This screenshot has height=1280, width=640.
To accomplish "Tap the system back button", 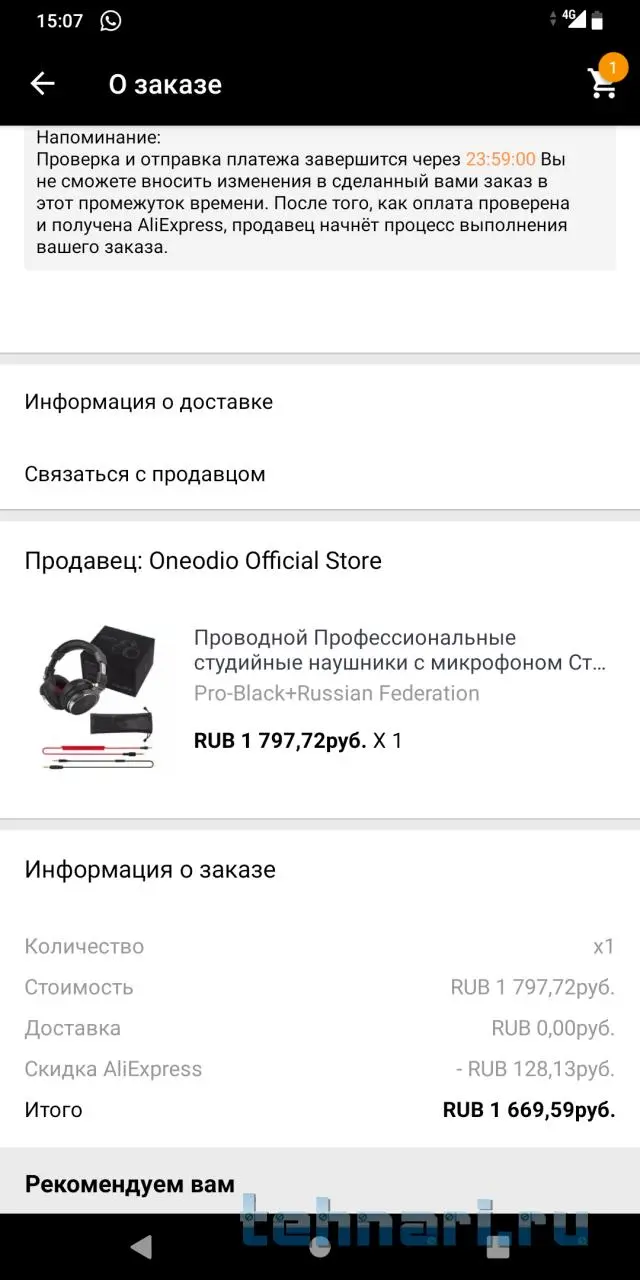I will [x=141, y=1246].
